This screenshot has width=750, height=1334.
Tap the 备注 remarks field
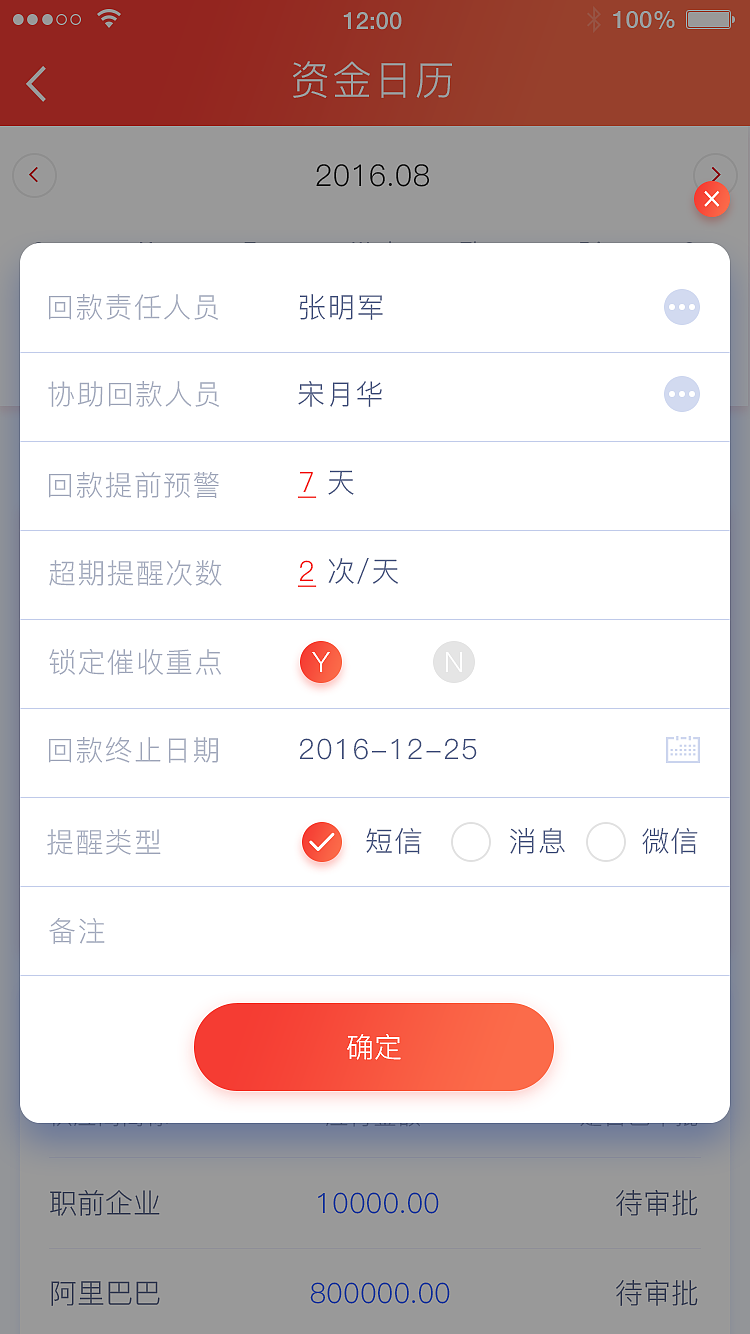coord(374,931)
